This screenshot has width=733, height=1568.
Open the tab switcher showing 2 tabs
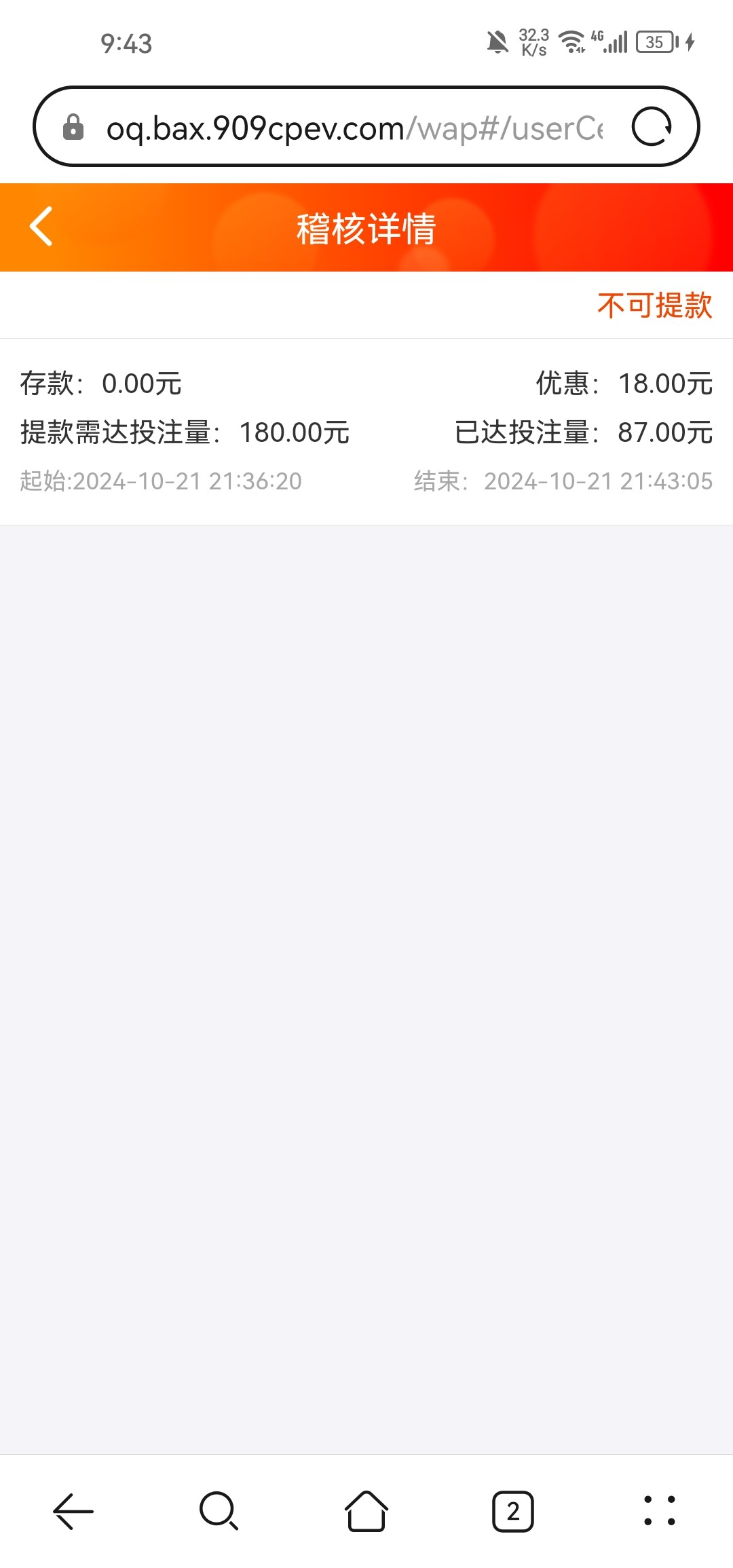coord(513,1512)
